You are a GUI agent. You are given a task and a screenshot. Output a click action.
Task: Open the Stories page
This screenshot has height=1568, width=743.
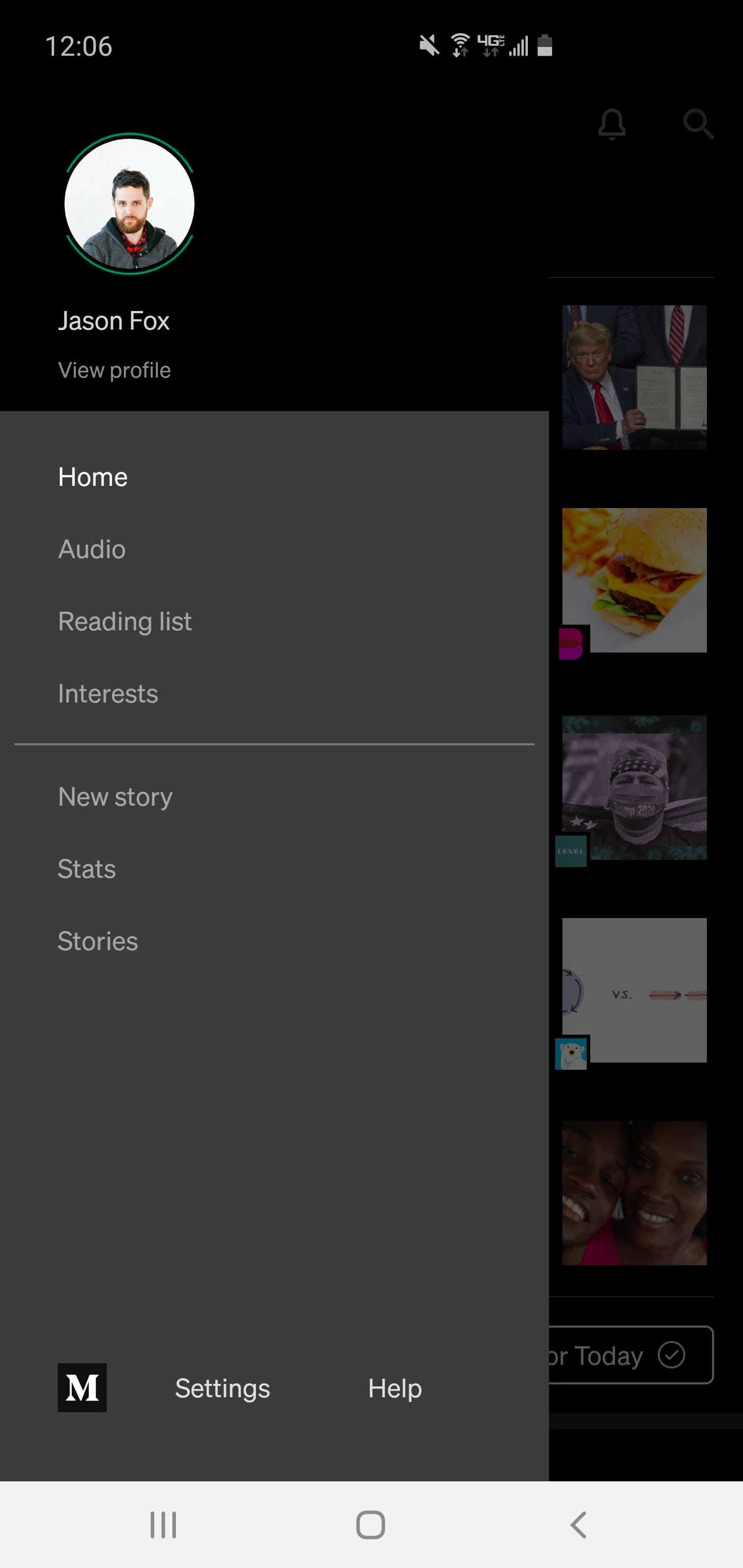click(98, 941)
